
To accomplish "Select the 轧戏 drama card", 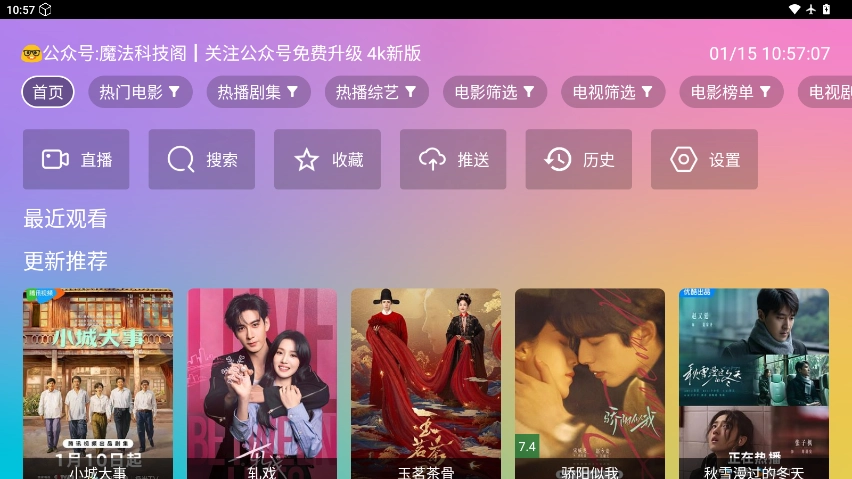I will [262, 384].
